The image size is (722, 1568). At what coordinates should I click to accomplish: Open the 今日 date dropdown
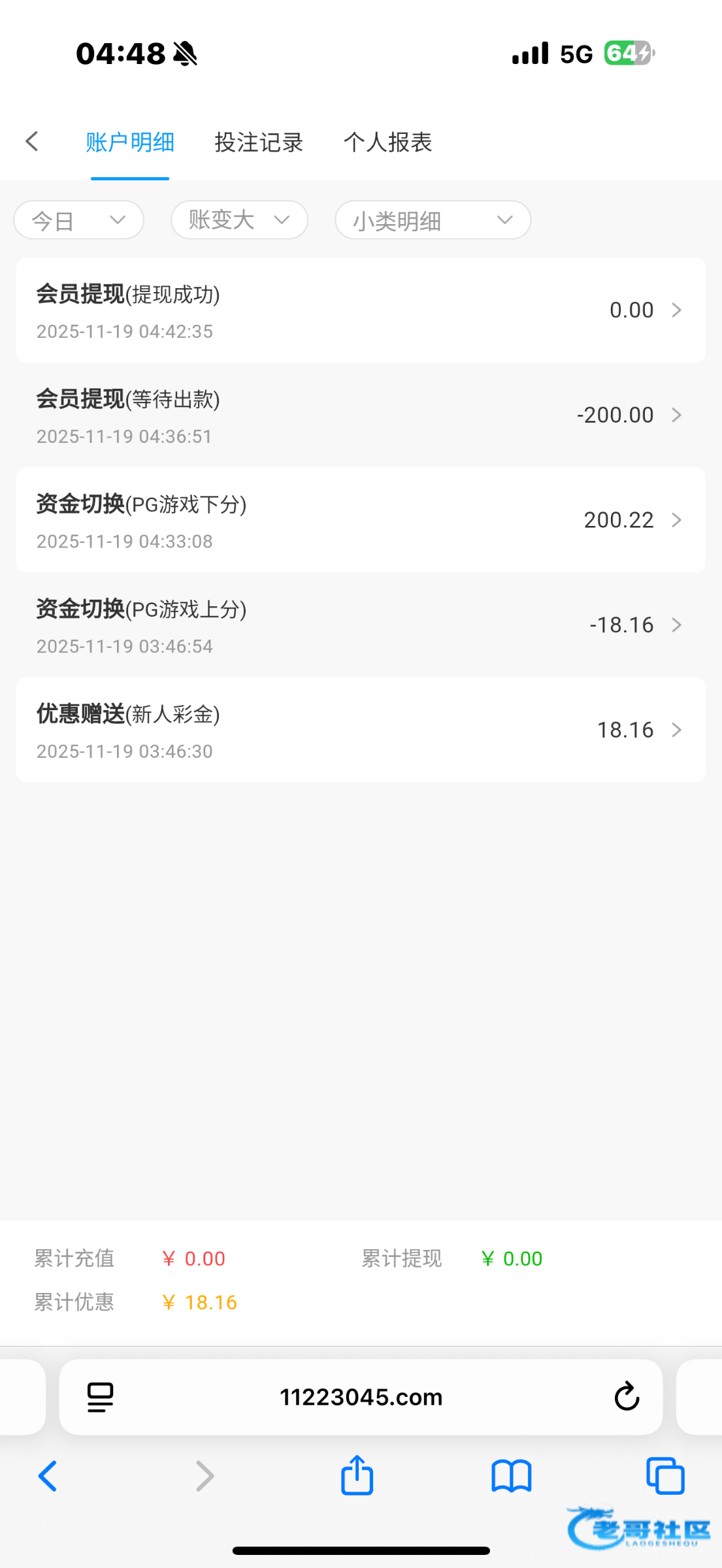tap(78, 220)
